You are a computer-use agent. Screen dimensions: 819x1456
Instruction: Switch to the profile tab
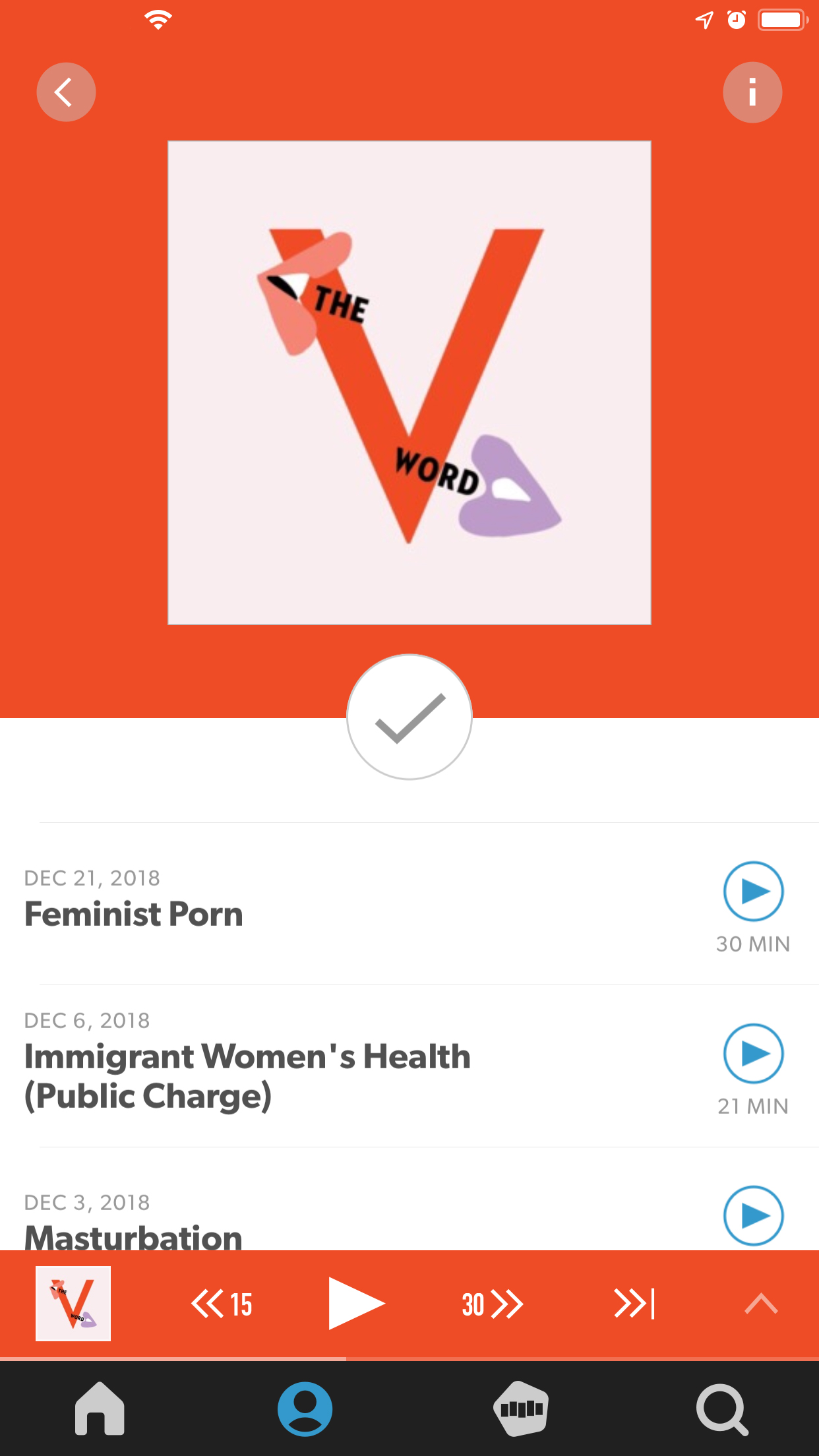click(x=305, y=1409)
